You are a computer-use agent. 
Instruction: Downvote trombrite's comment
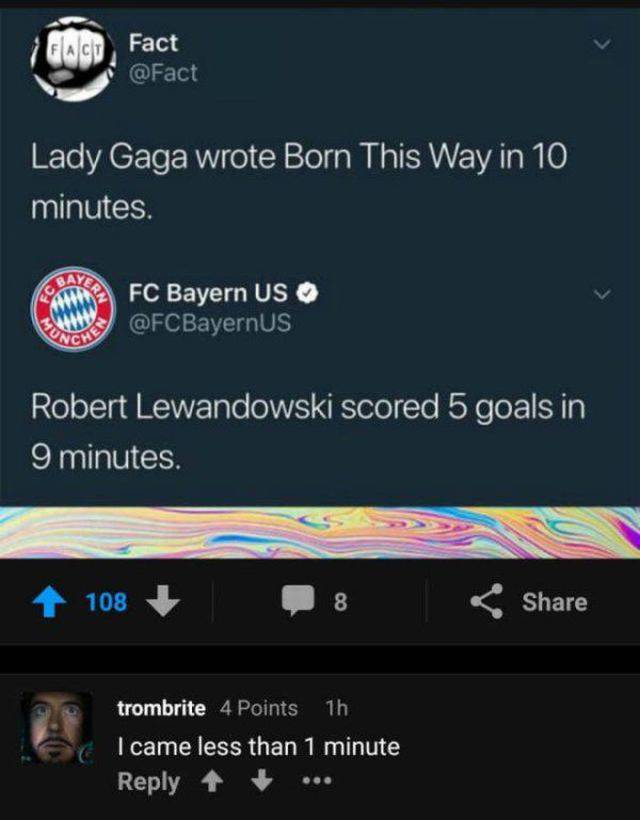click(x=263, y=782)
